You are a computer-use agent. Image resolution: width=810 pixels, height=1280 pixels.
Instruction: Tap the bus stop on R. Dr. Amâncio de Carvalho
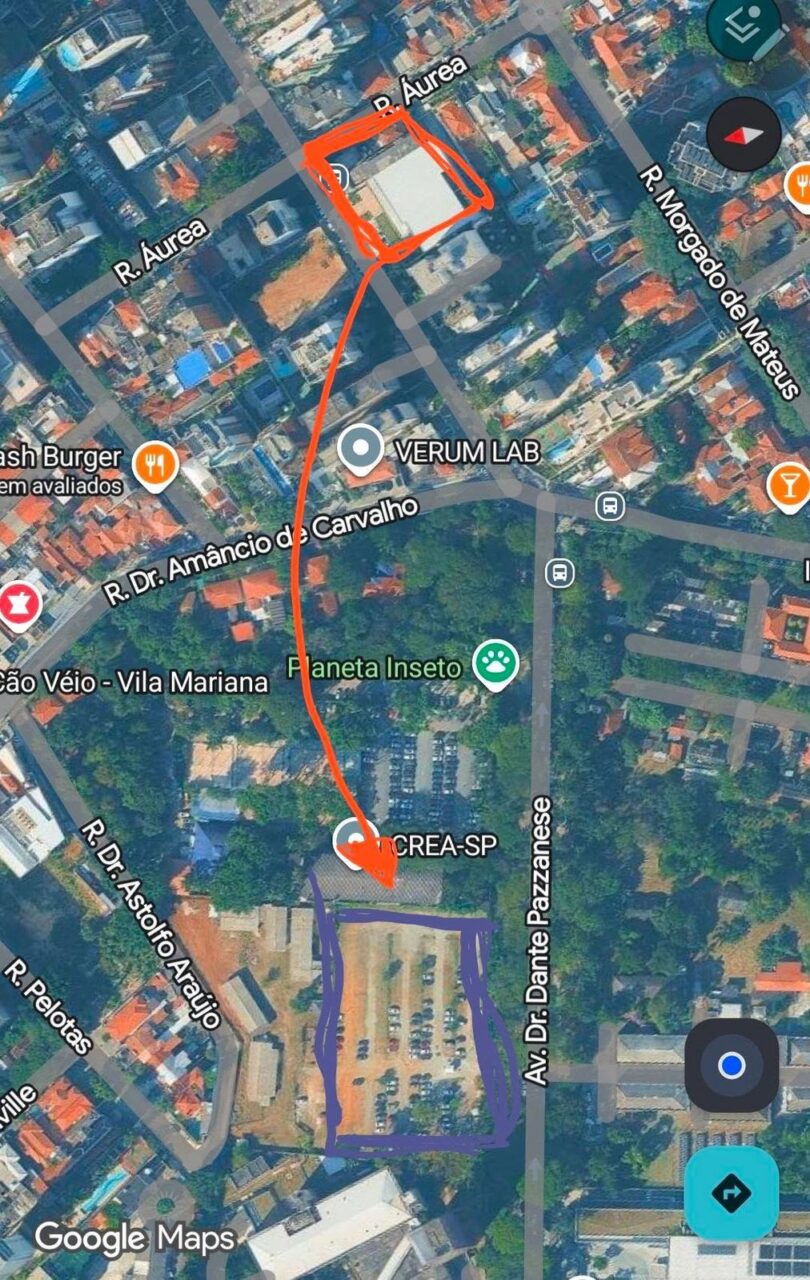tap(609, 506)
